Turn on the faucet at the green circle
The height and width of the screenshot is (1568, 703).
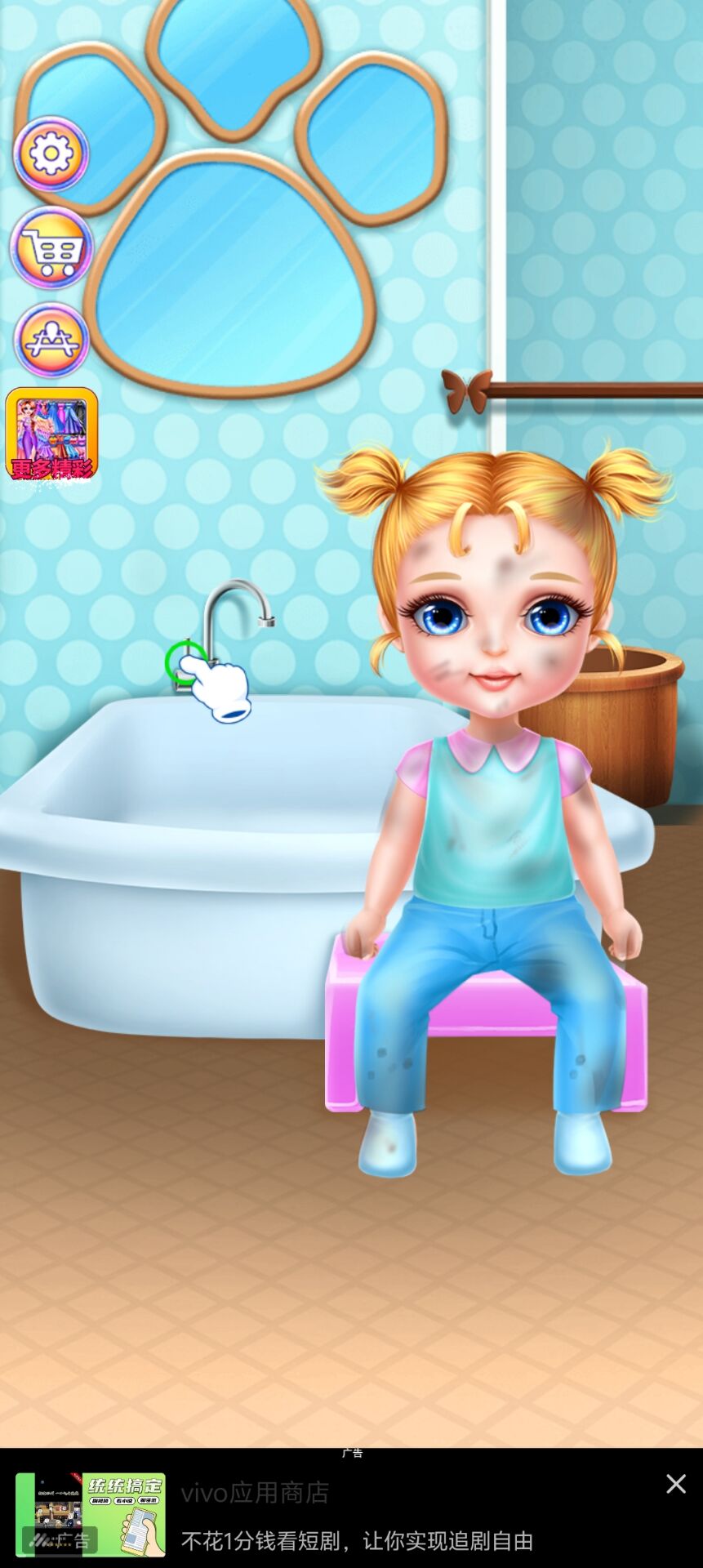click(185, 661)
